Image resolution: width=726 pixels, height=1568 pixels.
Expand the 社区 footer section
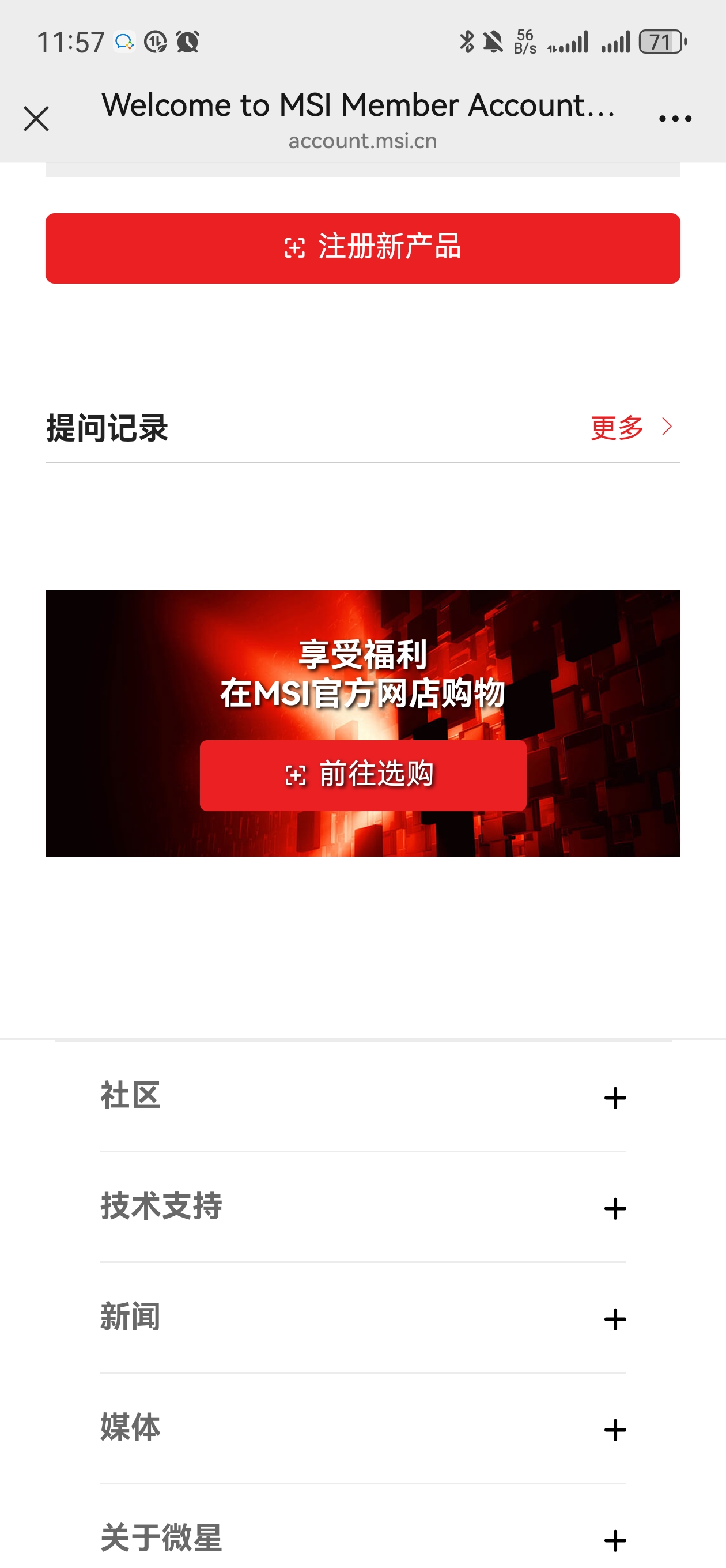(615, 1098)
